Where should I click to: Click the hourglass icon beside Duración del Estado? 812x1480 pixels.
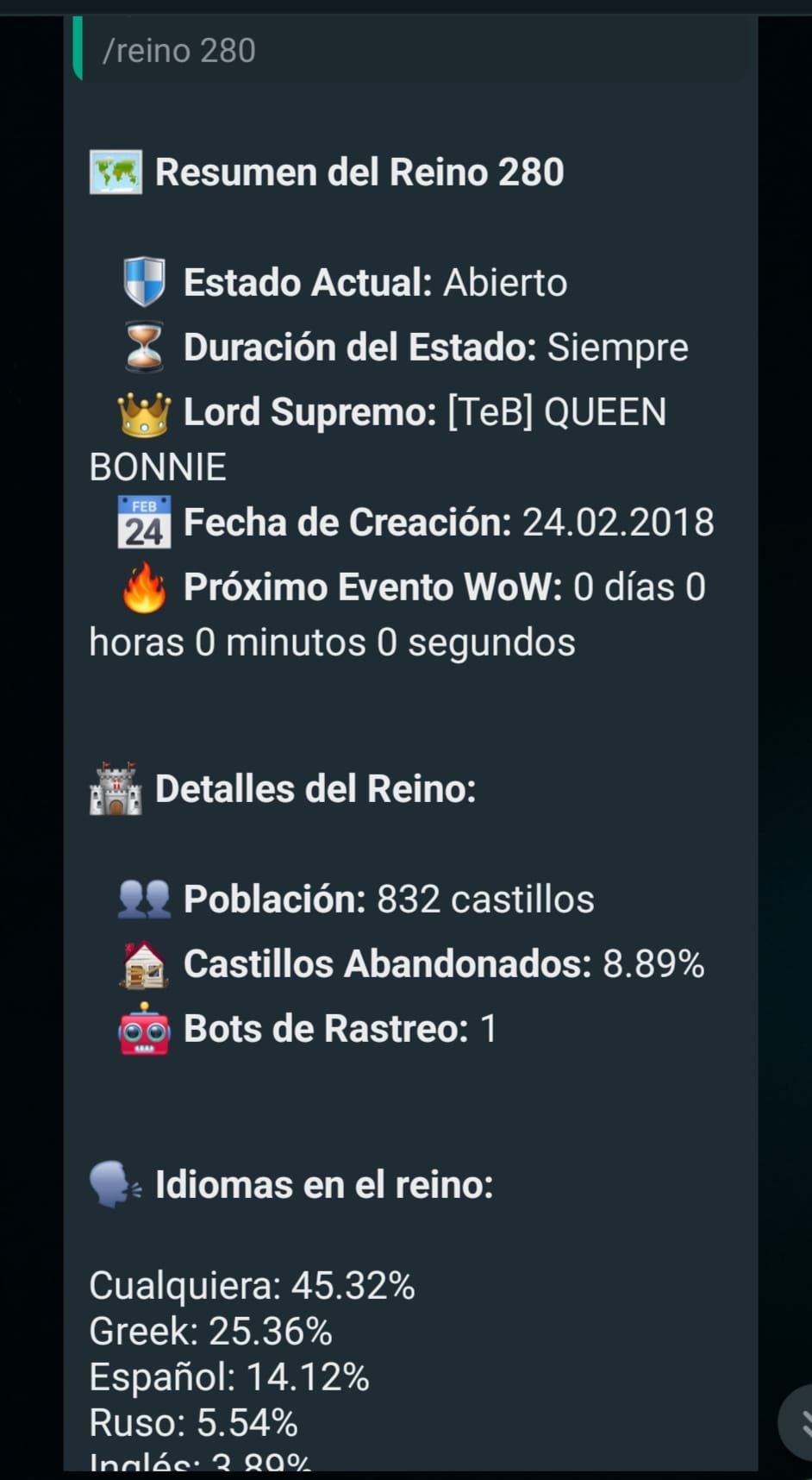pos(145,346)
